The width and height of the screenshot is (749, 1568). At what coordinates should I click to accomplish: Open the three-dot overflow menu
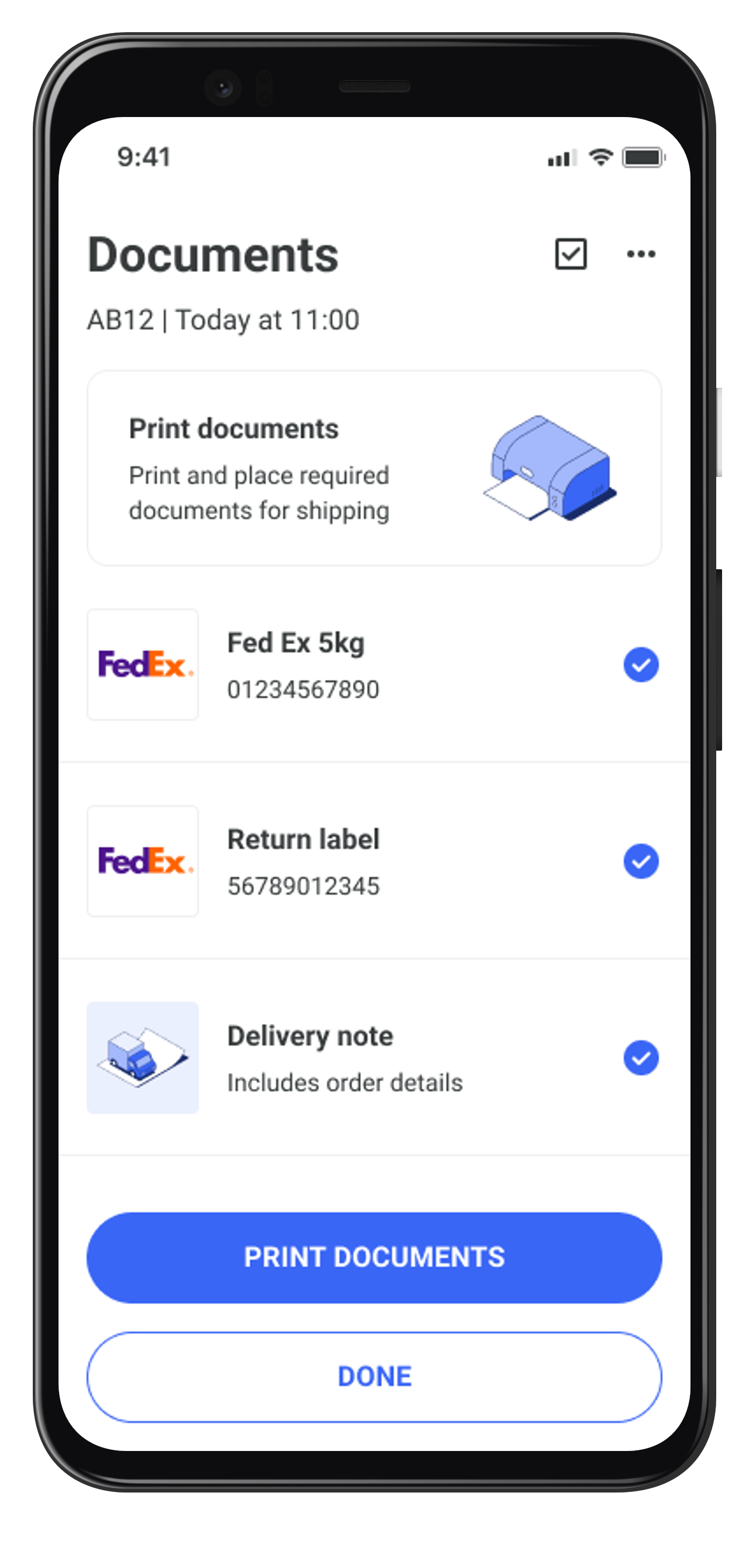[641, 254]
